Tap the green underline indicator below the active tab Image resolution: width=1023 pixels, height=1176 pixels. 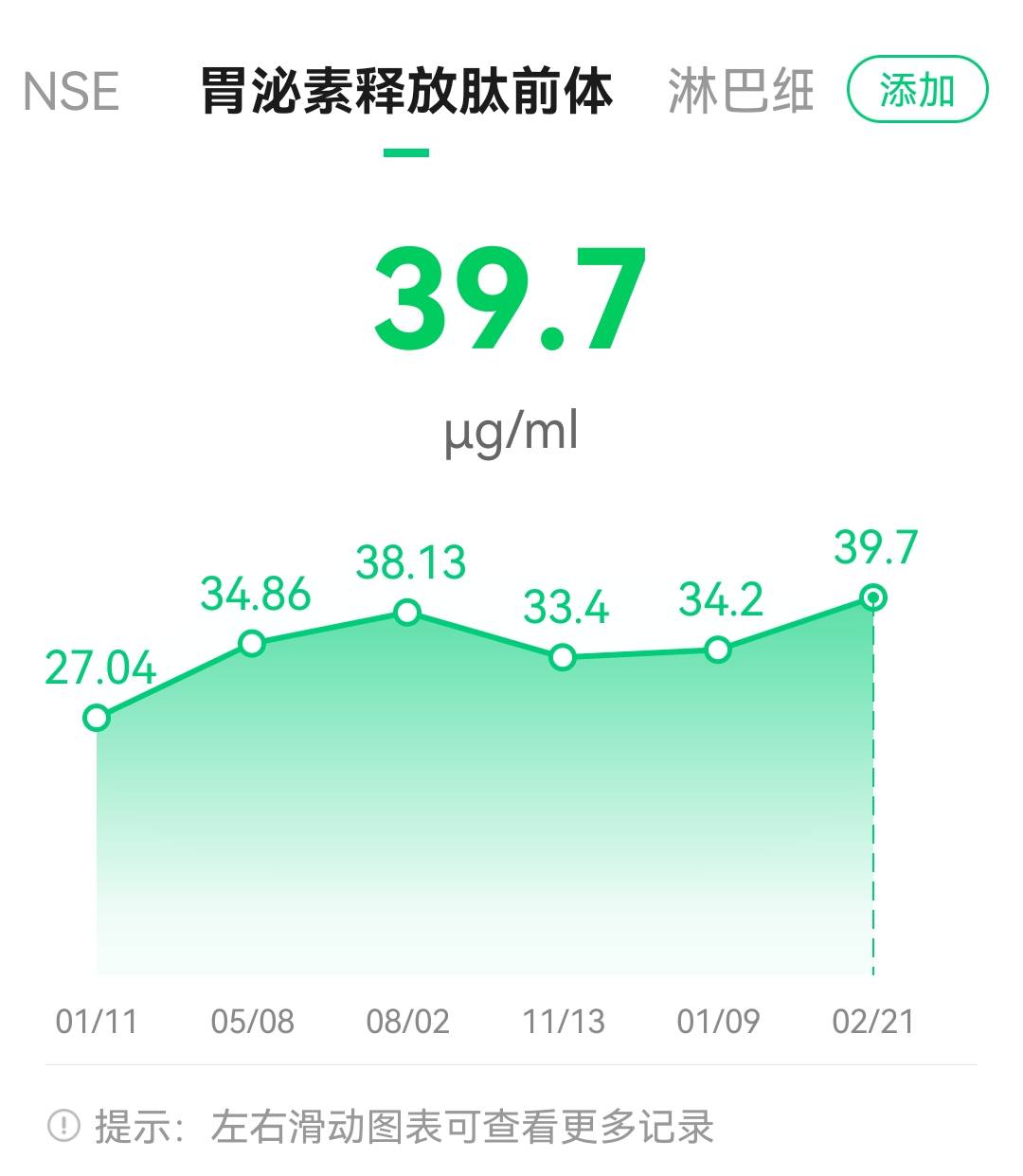[407, 150]
